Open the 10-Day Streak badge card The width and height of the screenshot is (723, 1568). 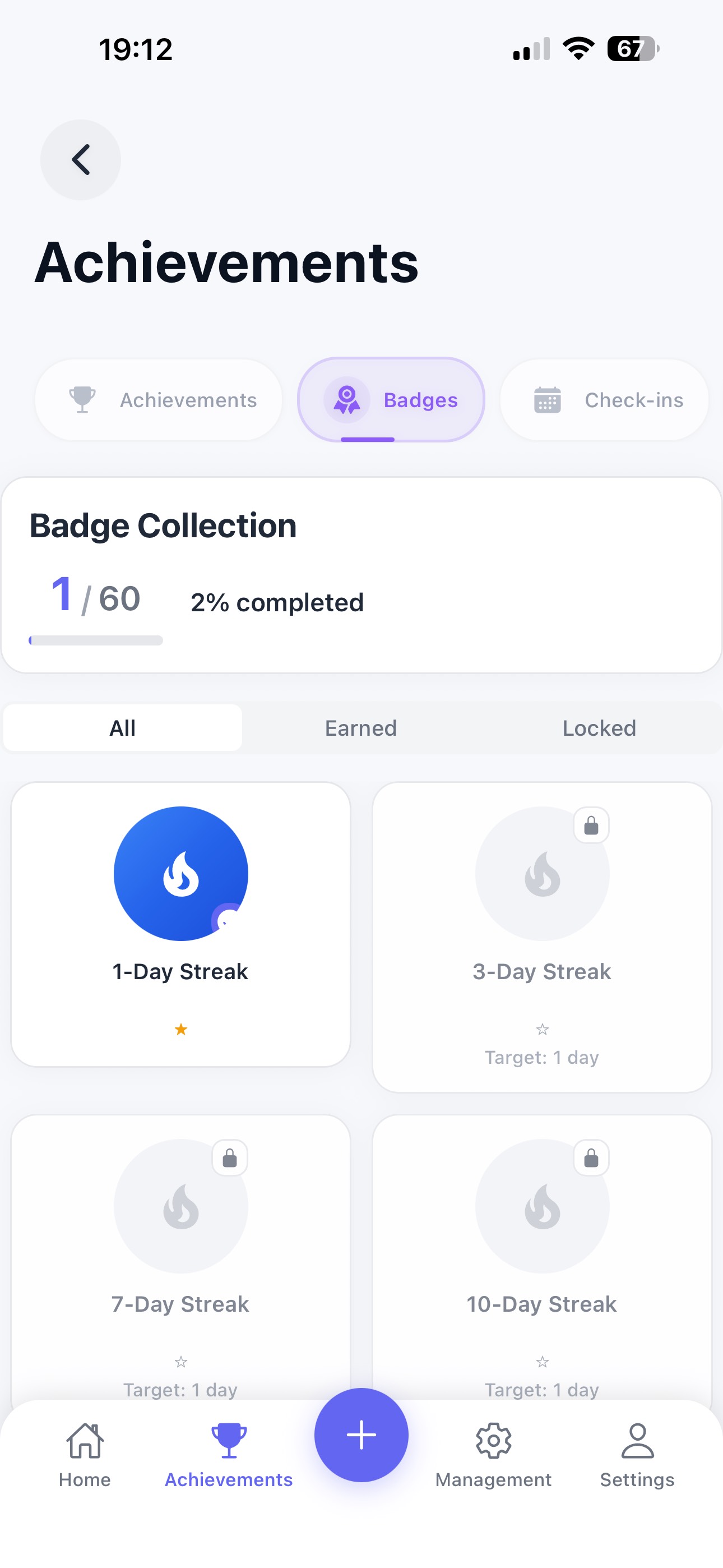543,1254
